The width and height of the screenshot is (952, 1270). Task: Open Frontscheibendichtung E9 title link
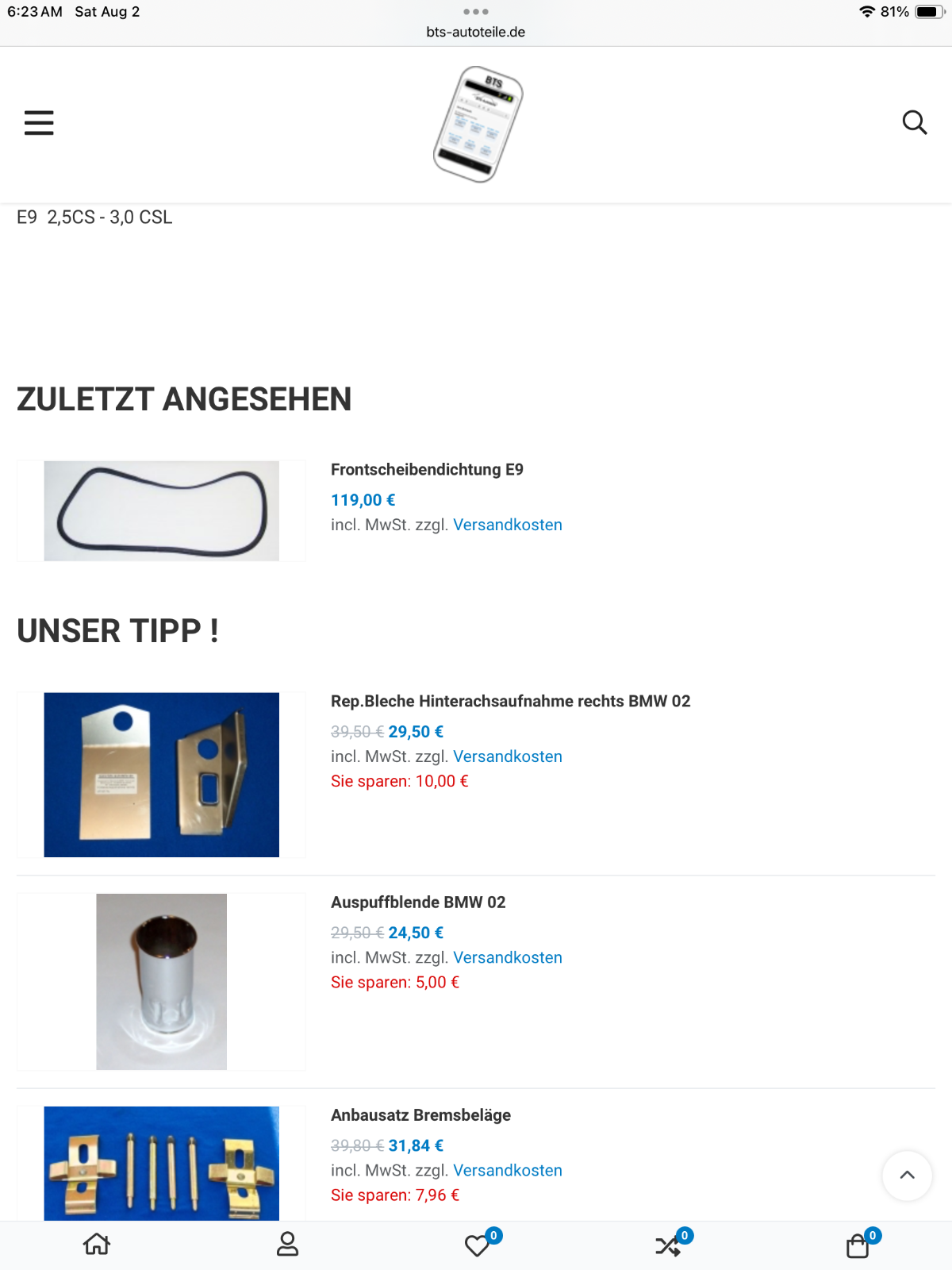(427, 470)
